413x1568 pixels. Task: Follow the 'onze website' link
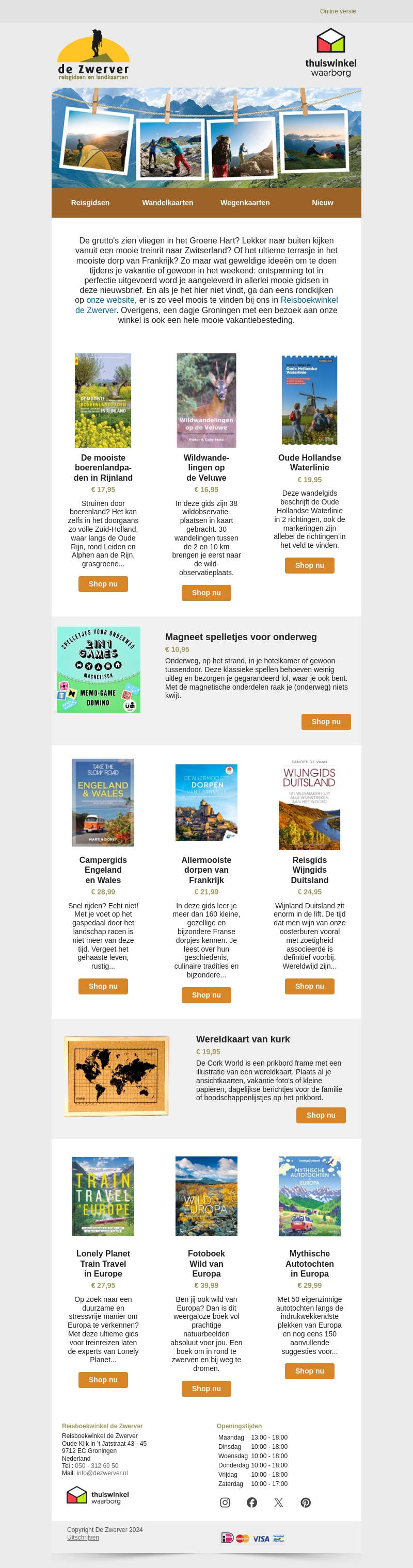point(110,300)
